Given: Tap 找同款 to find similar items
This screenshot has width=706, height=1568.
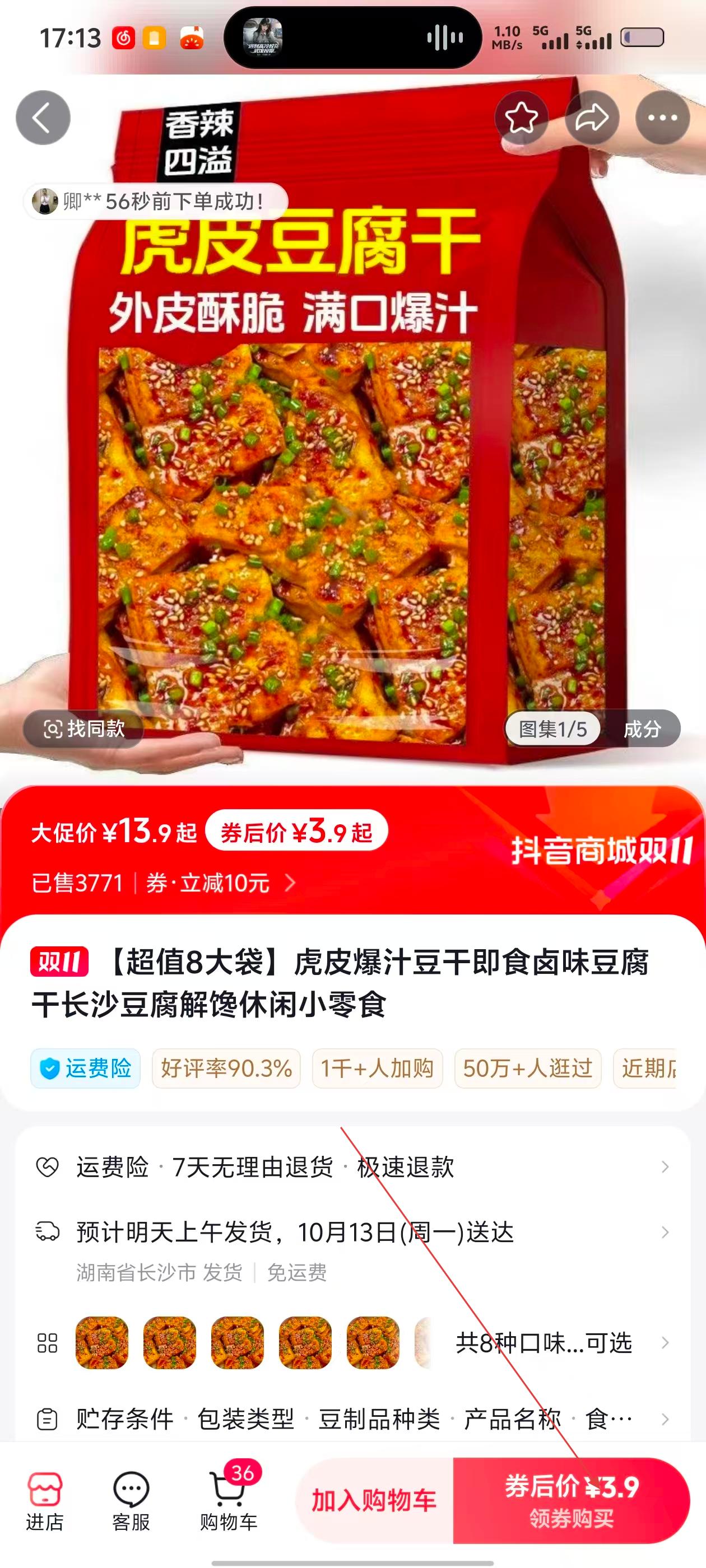Looking at the screenshot, I should tap(84, 729).
